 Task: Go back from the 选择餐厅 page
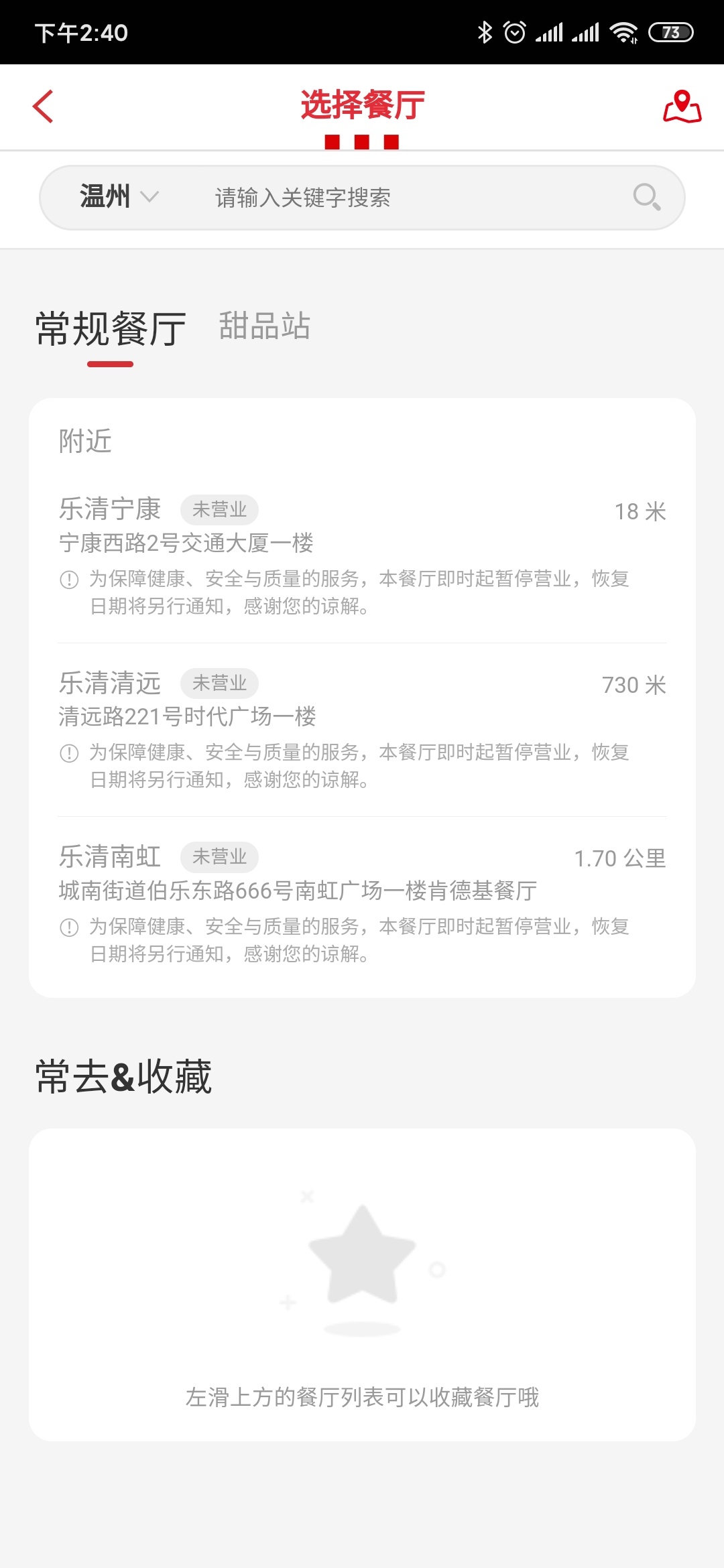pos(43,107)
